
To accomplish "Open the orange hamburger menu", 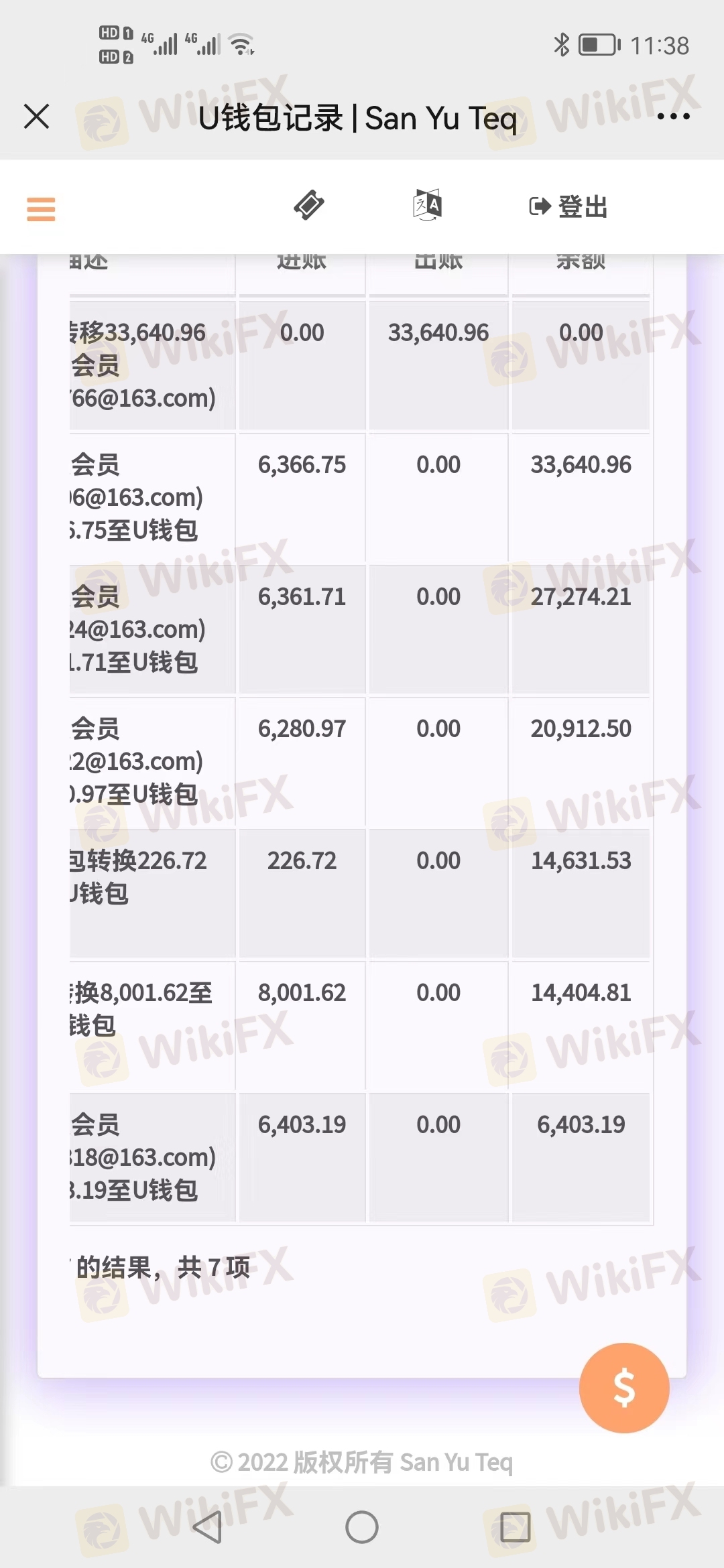I will 41,209.
